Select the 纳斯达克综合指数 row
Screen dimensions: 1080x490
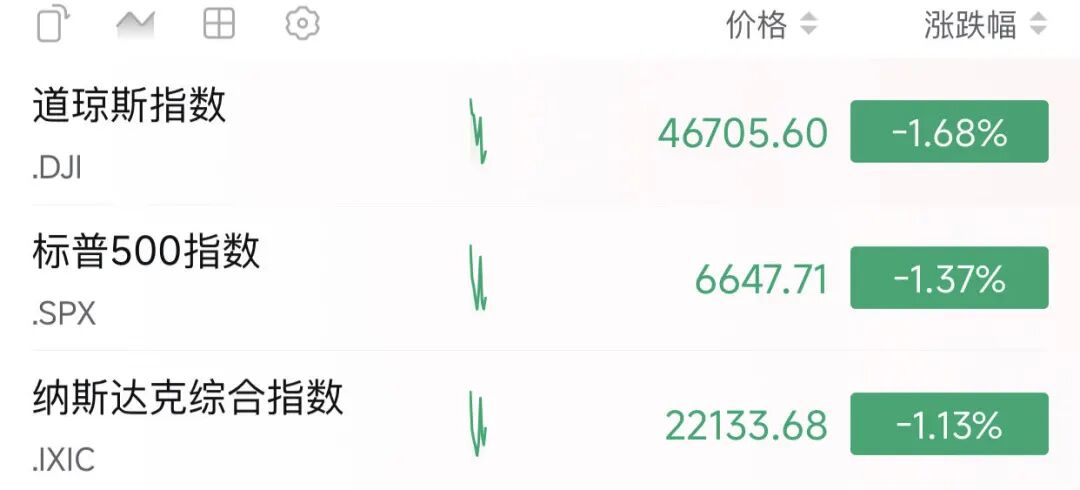(188, 398)
